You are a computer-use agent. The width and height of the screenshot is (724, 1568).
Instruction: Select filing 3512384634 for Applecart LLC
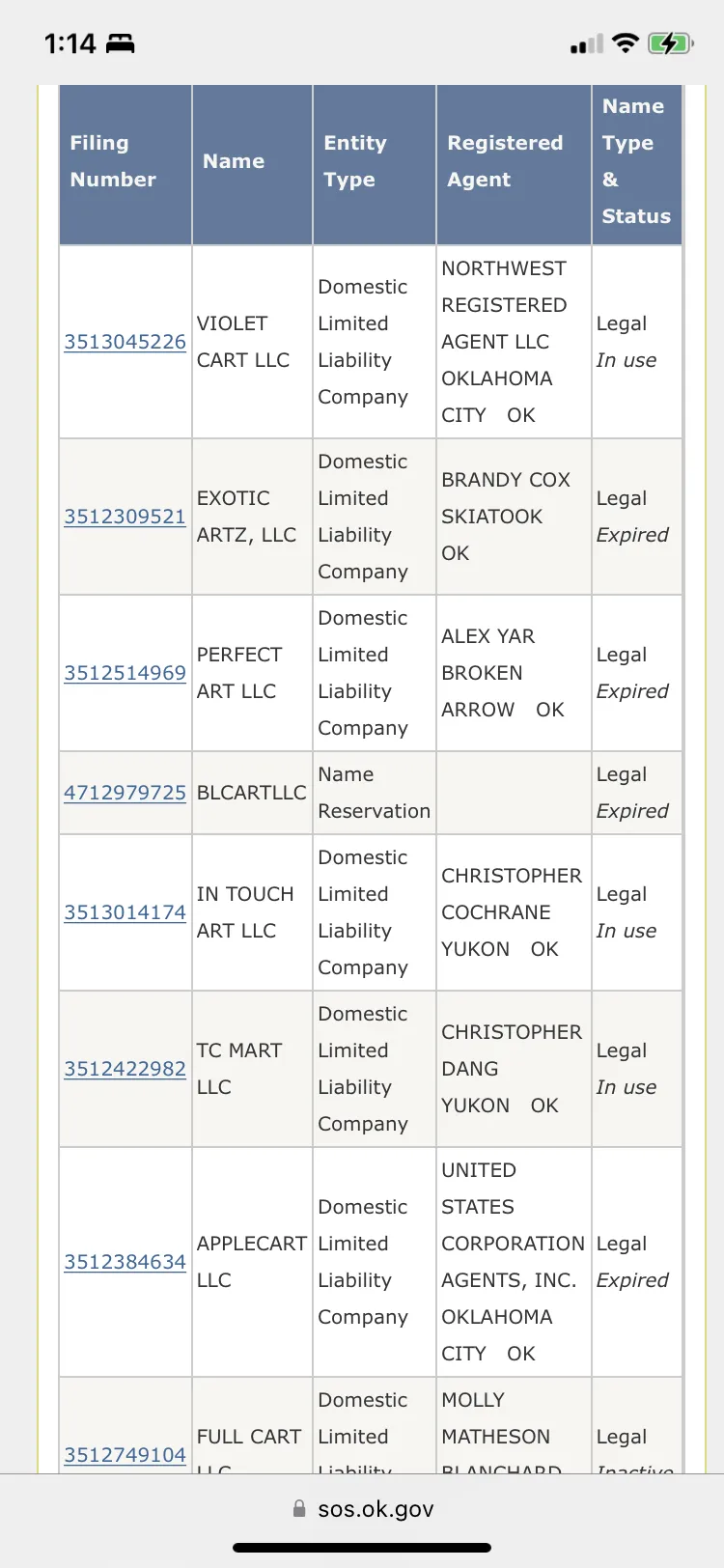(x=125, y=1262)
